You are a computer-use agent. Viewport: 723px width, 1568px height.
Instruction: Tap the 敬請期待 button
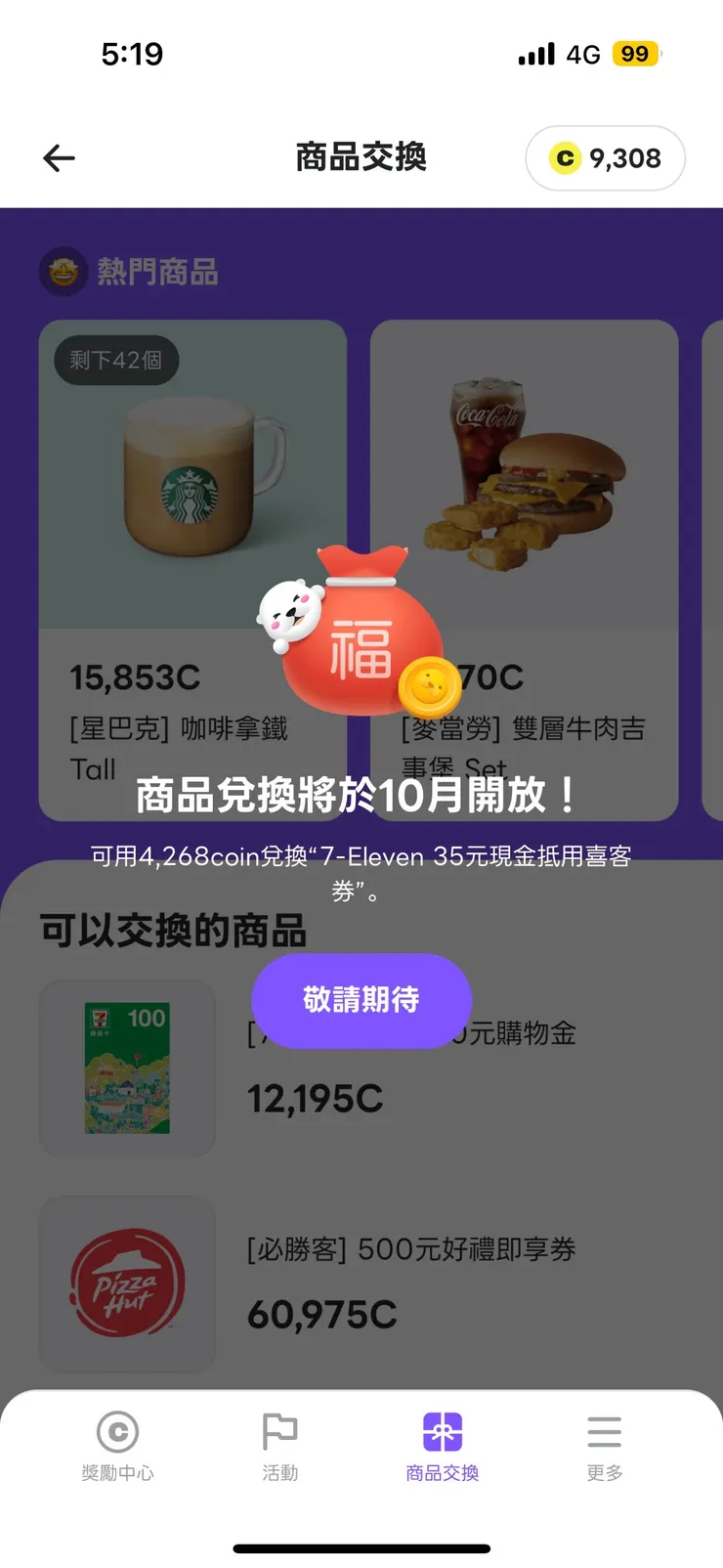(x=361, y=1001)
